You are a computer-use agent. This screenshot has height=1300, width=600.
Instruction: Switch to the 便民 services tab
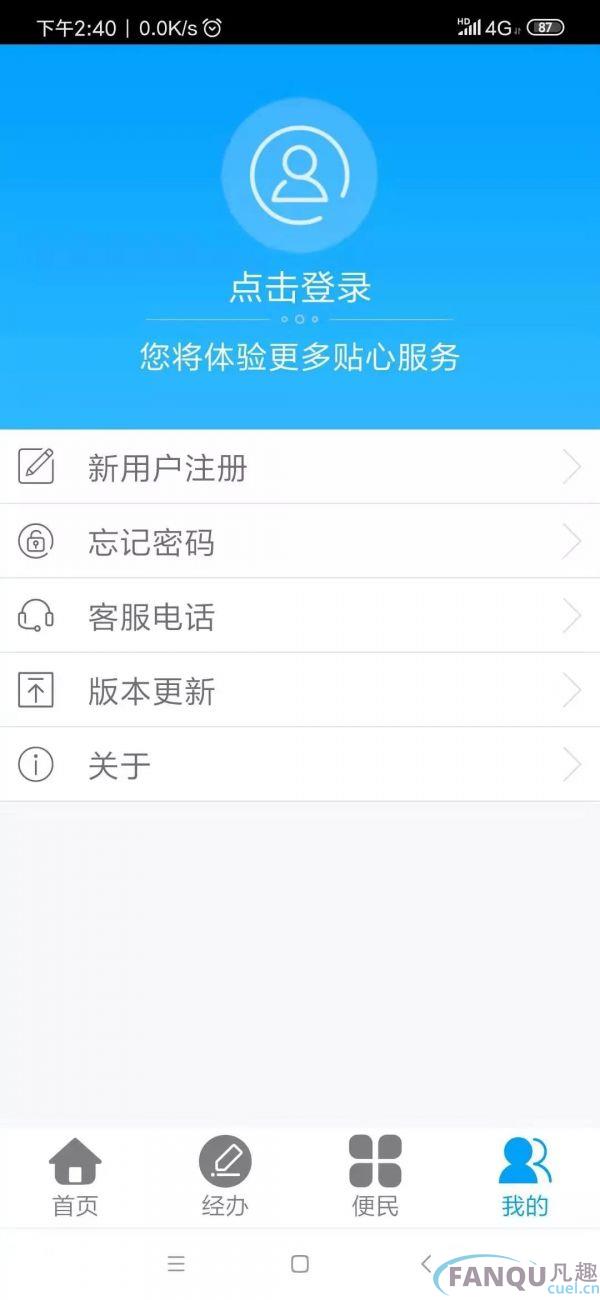pos(375,1177)
